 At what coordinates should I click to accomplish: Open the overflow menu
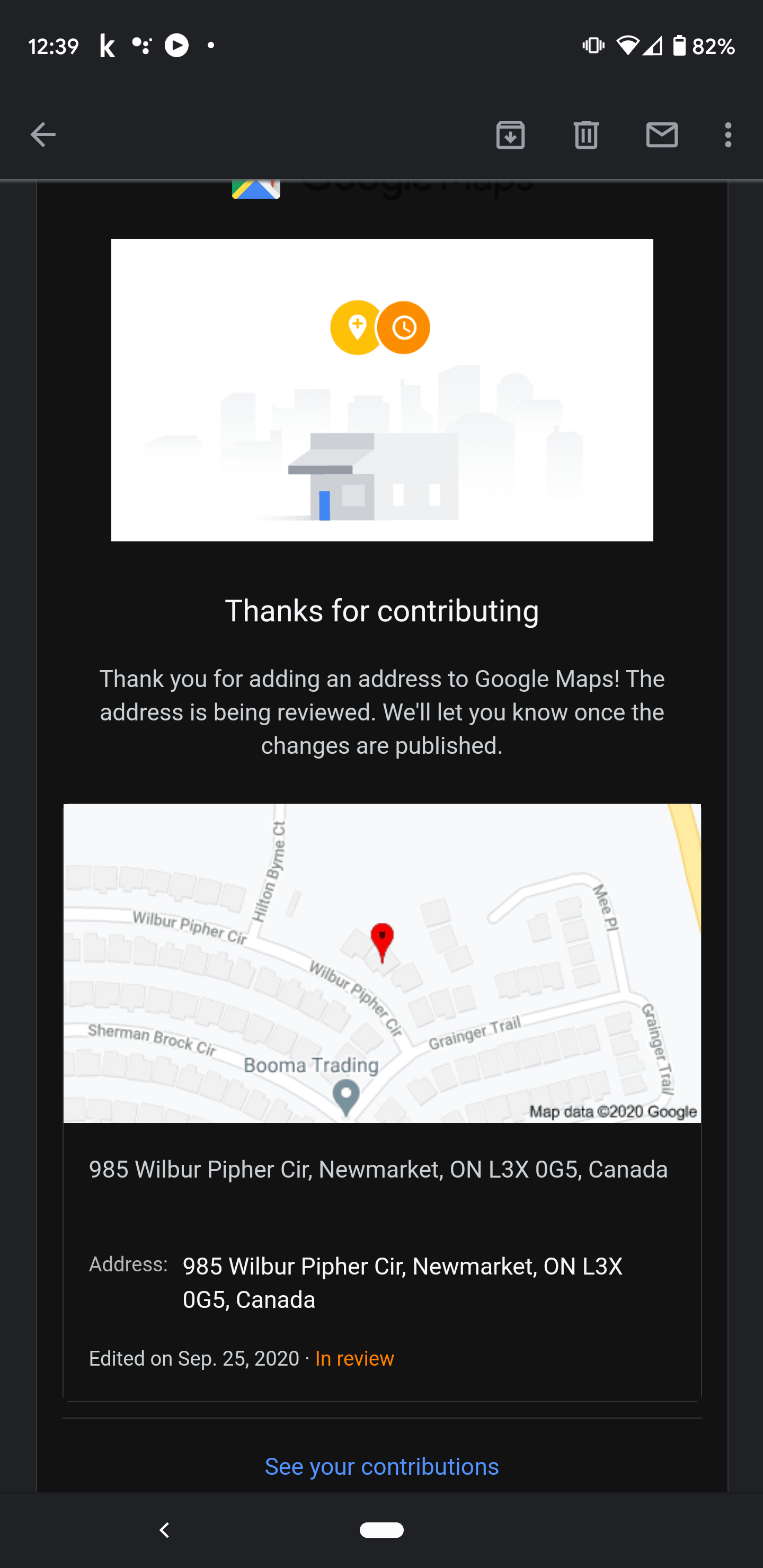(x=727, y=135)
